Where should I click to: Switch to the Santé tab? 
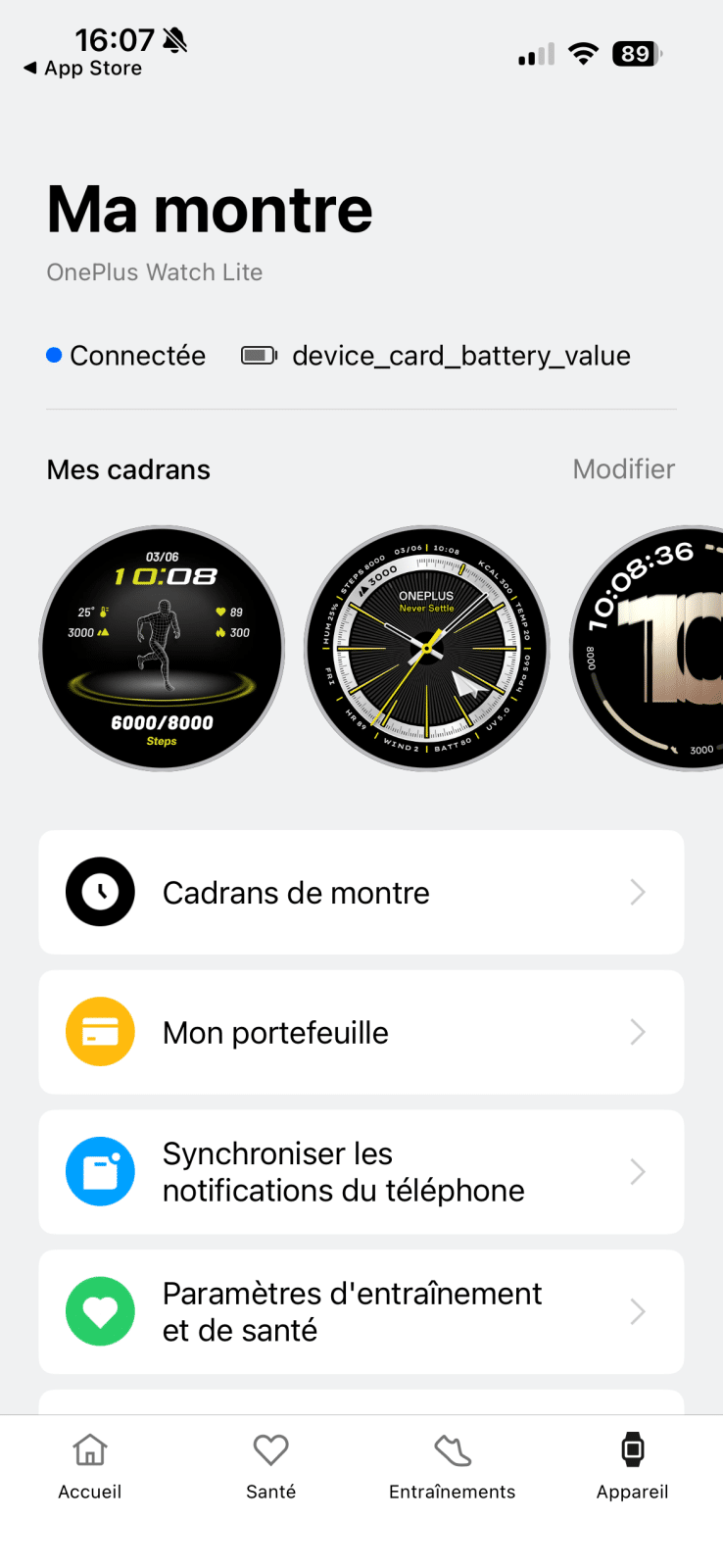click(270, 1466)
